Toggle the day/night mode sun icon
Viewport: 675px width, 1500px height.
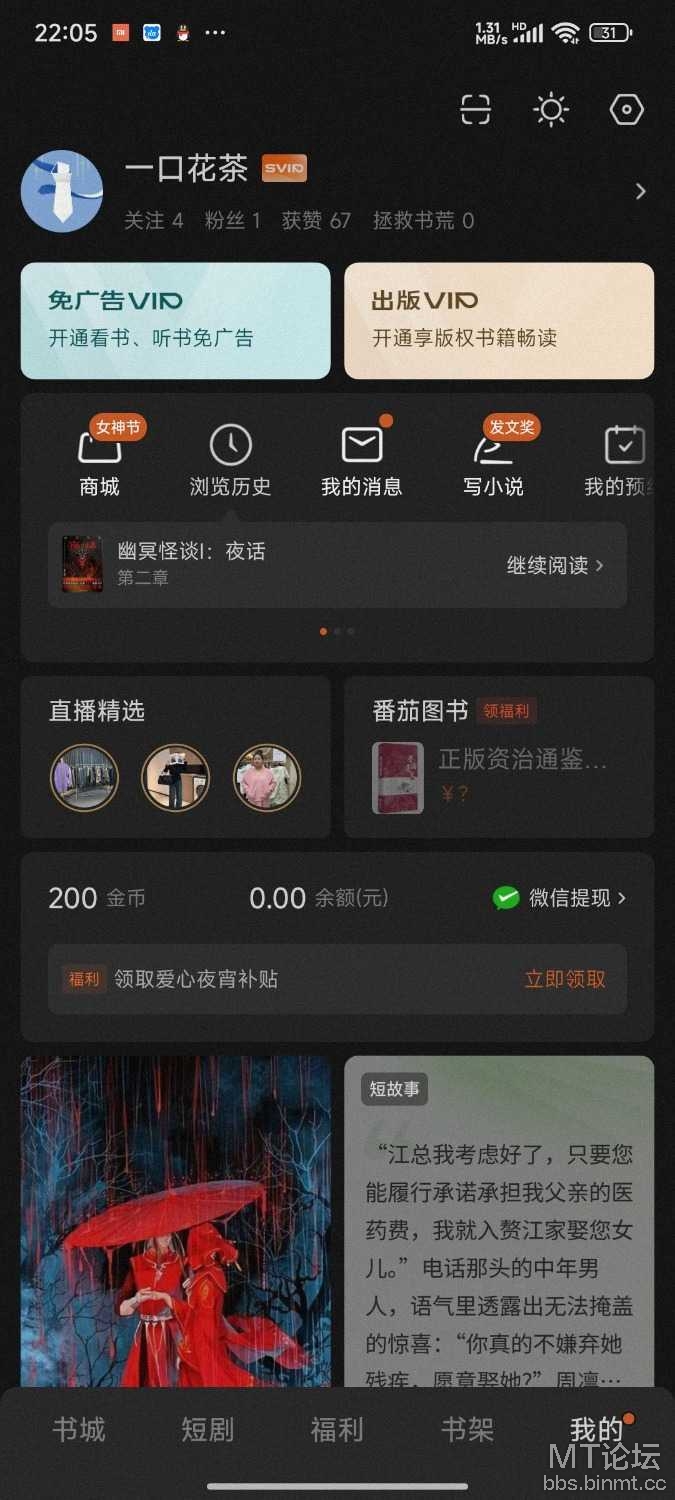click(x=551, y=109)
